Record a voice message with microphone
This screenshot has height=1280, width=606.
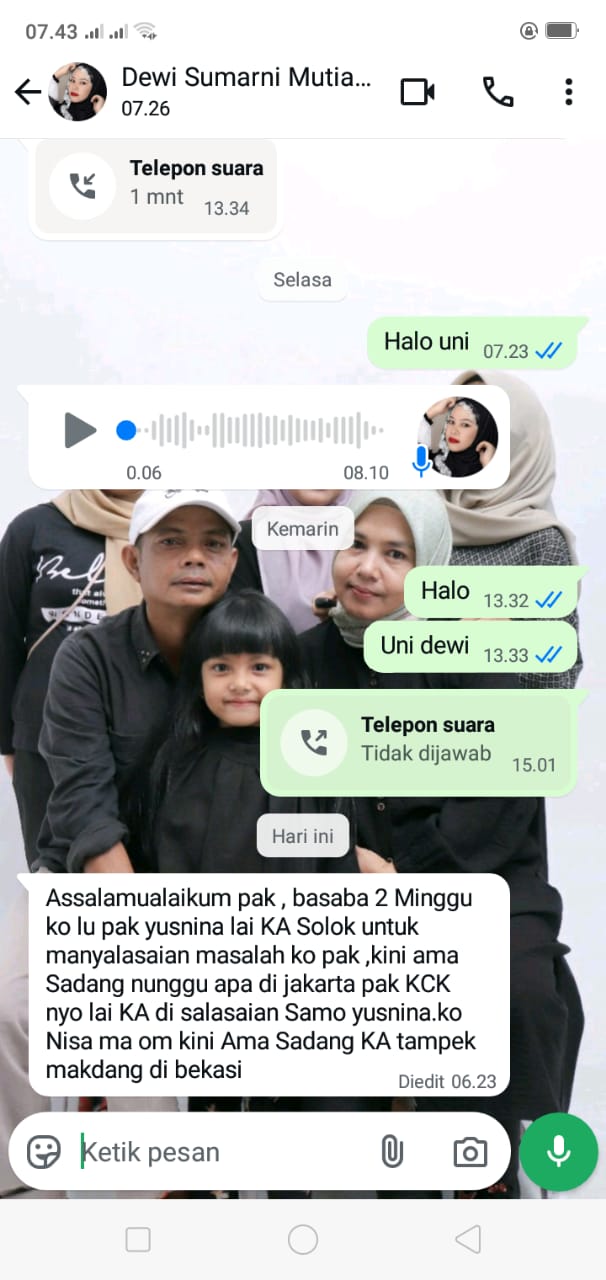(558, 1152)
